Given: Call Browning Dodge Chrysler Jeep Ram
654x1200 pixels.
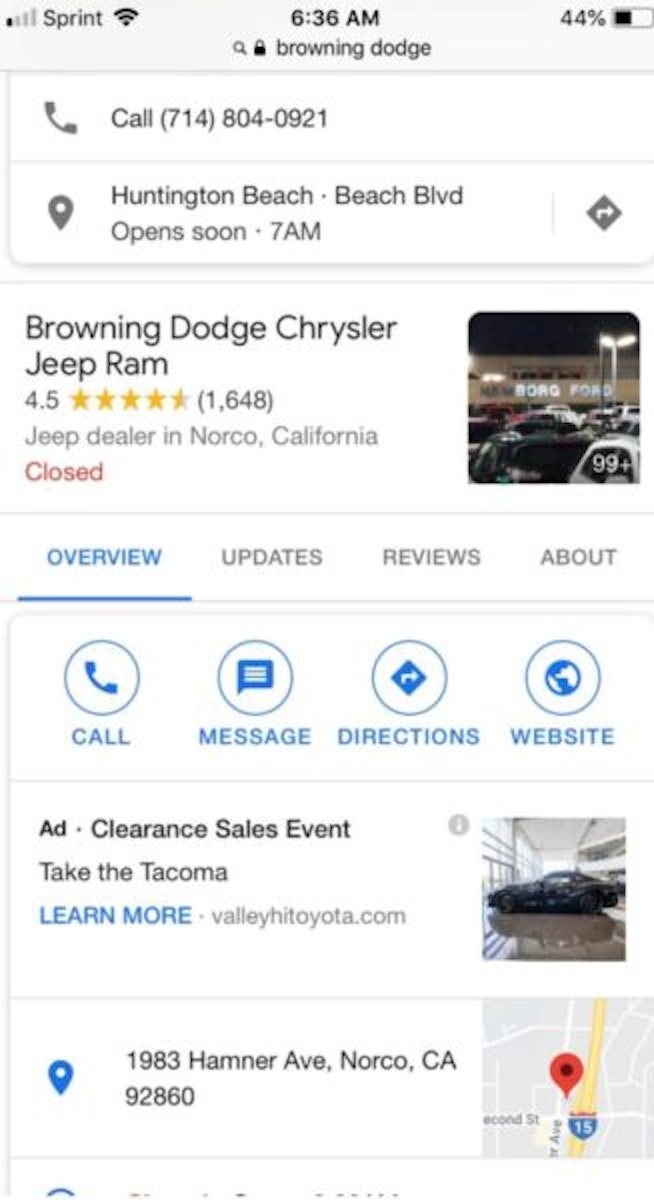Looking at the screenshot, I should click(101, 694).
